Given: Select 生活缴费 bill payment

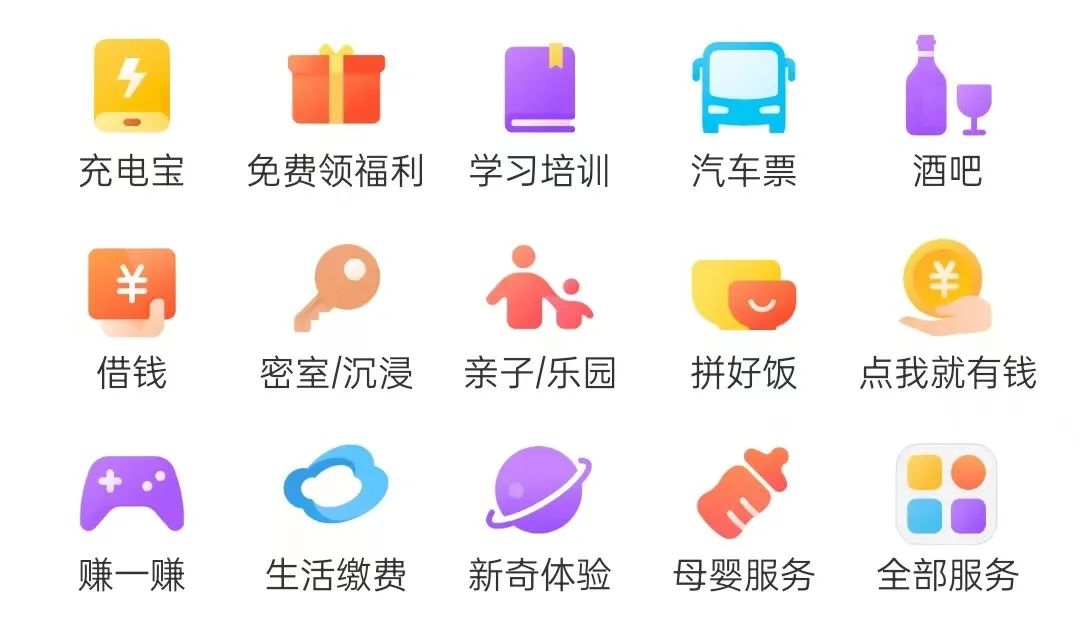Looking at the screenshot, I should 336,492.
